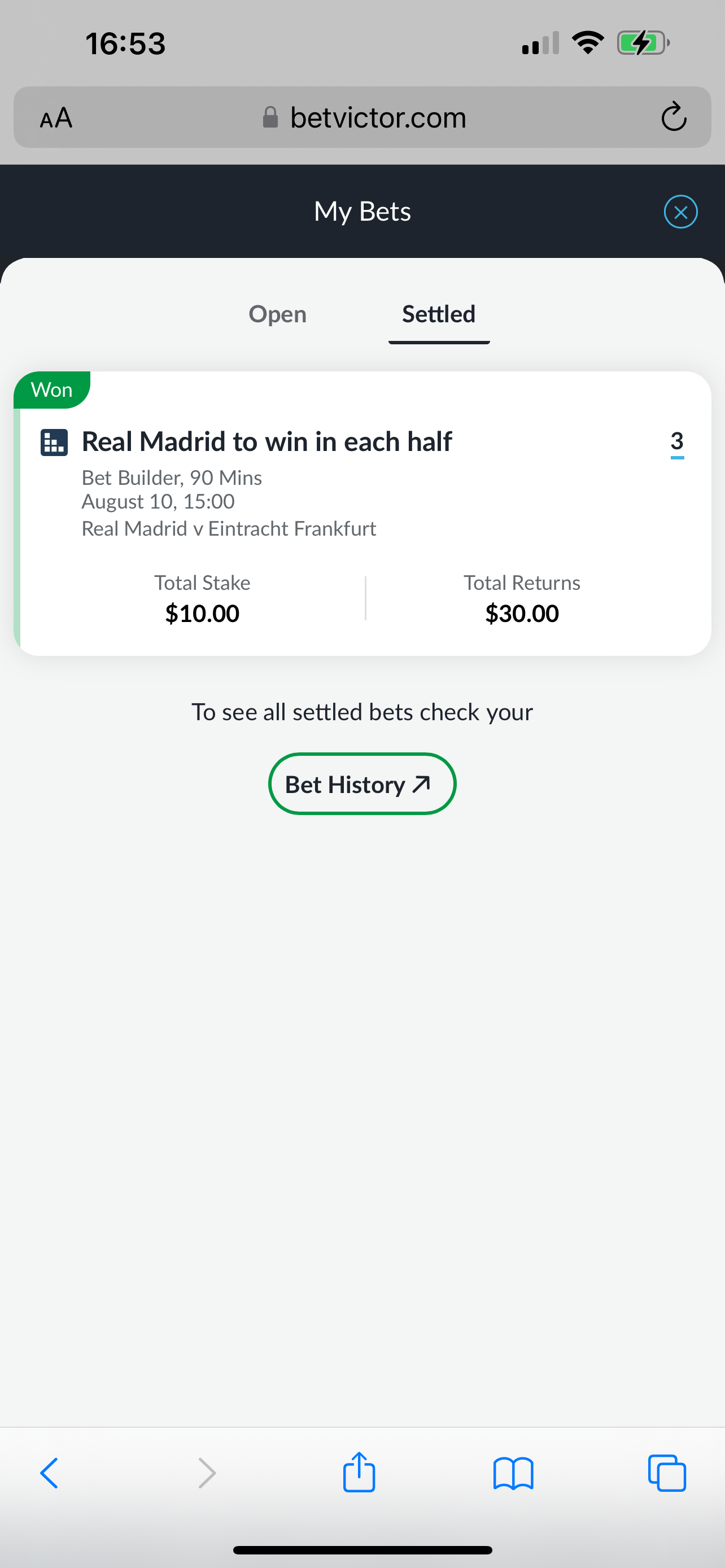The image size is (725, 1568).
Task: Open Safari bookmarks
Action: pos(513,1474)
